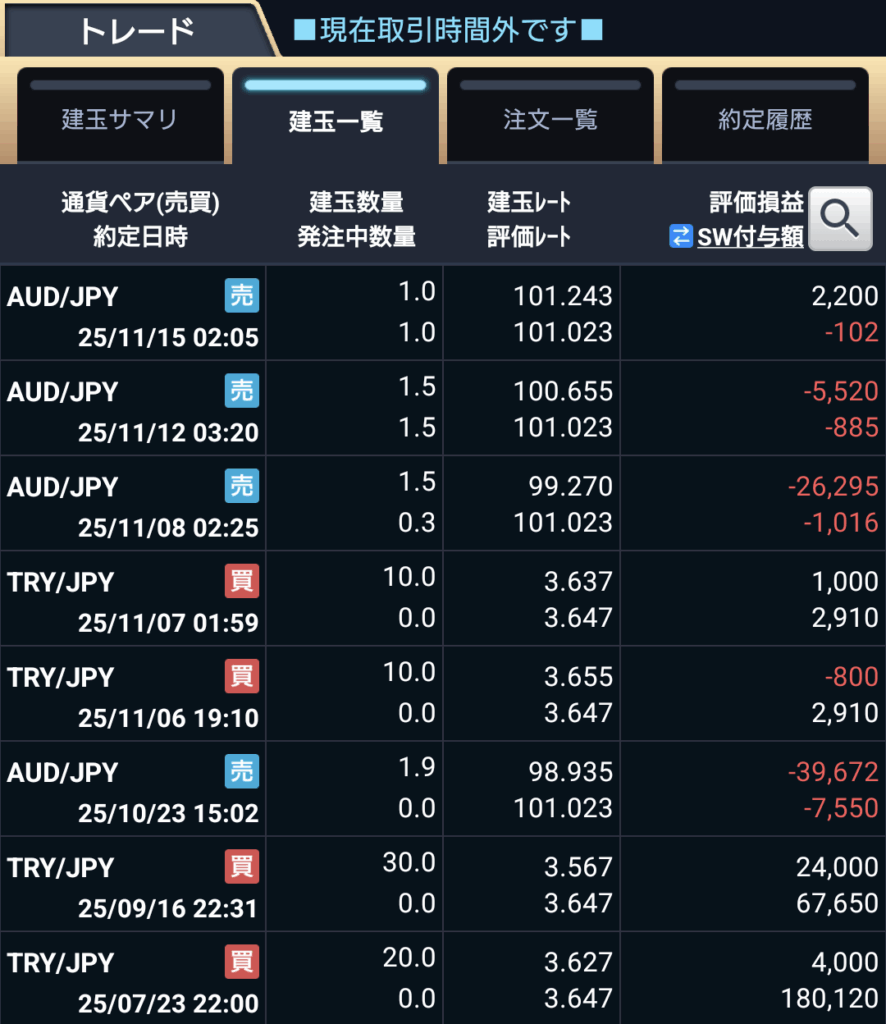
Task: Open AUD/JPY position dated 25/11/12 03:20
Action: point(442,409)
